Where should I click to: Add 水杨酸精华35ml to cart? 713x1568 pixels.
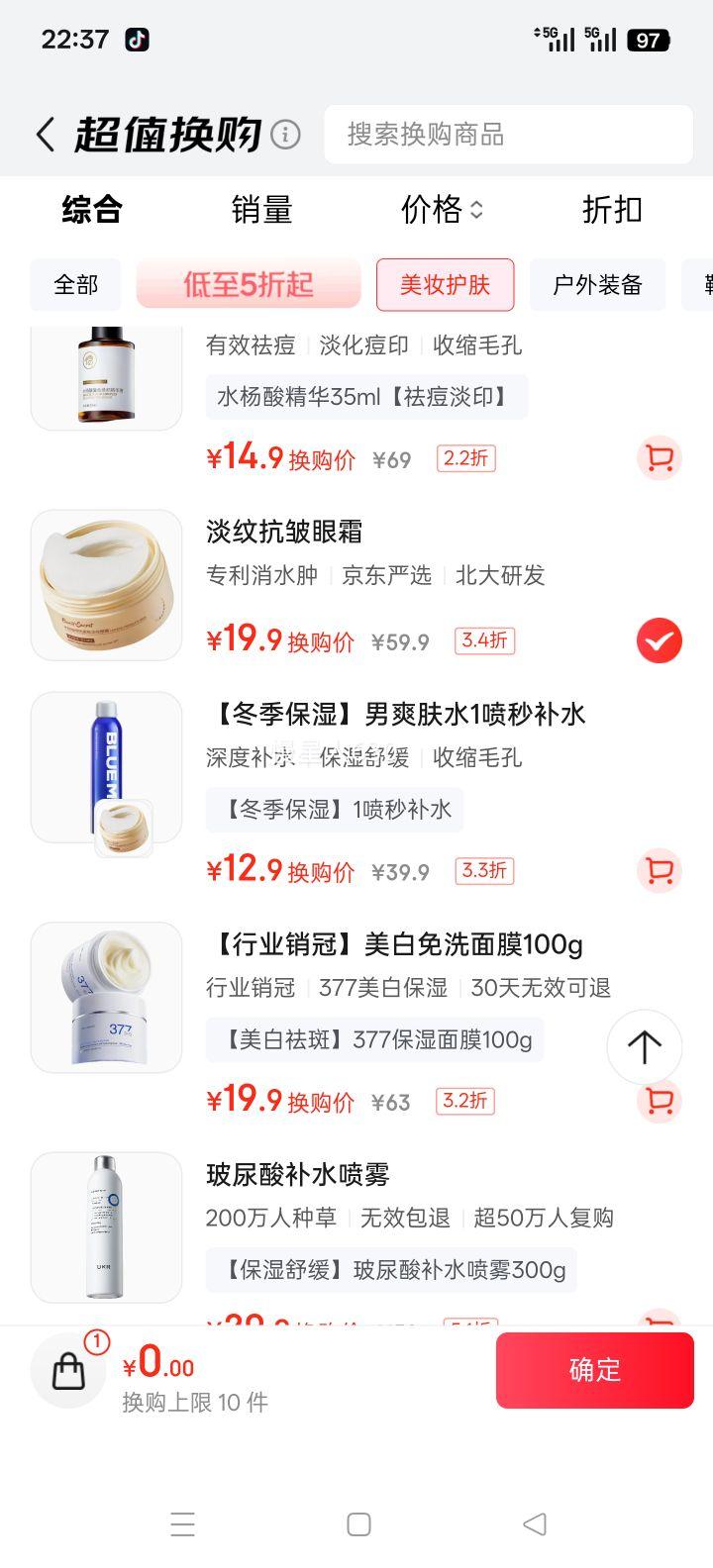coord(659,458)
